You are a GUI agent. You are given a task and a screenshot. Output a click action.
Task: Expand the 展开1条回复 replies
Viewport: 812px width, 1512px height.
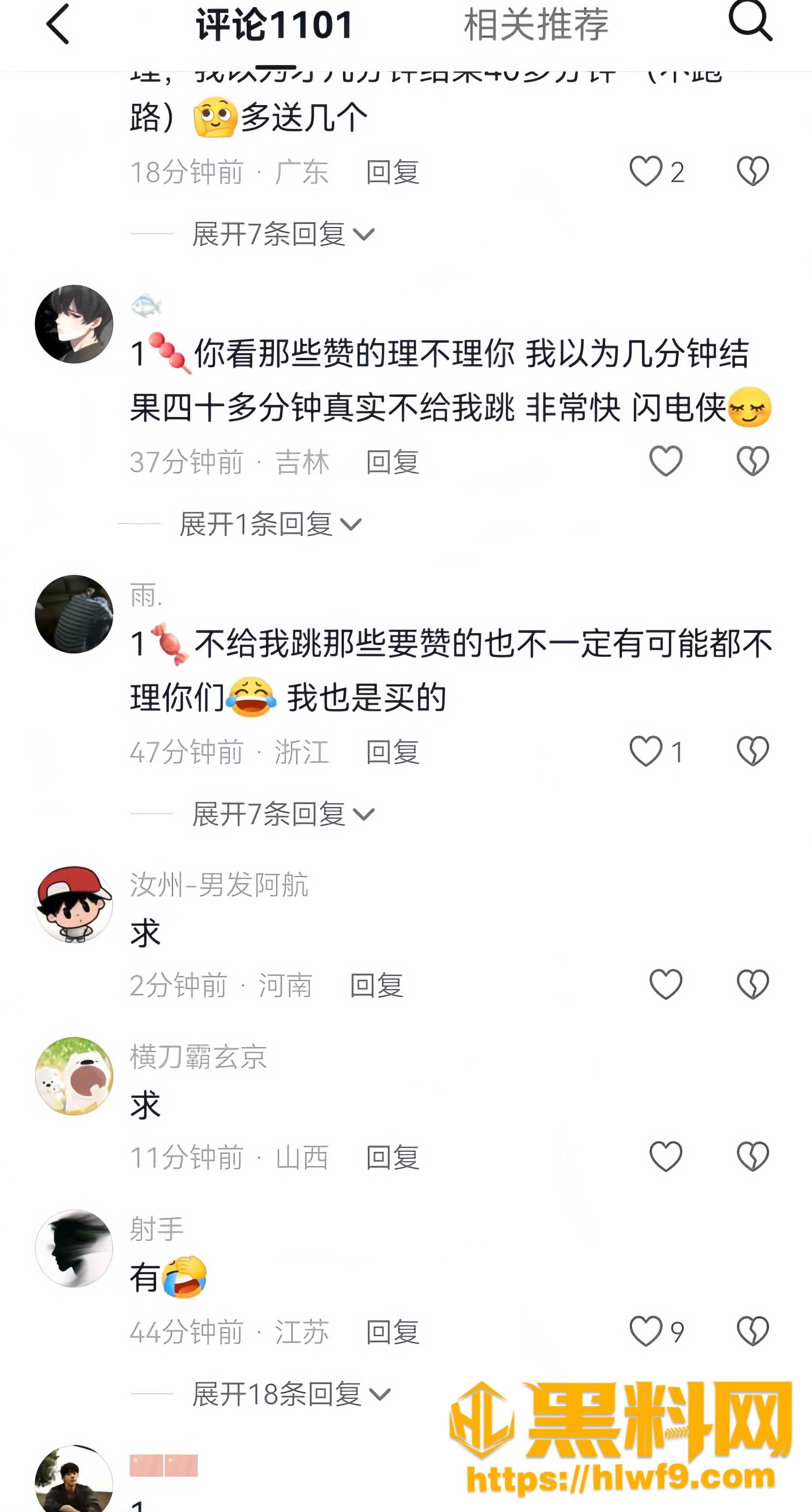pos(270,524)
